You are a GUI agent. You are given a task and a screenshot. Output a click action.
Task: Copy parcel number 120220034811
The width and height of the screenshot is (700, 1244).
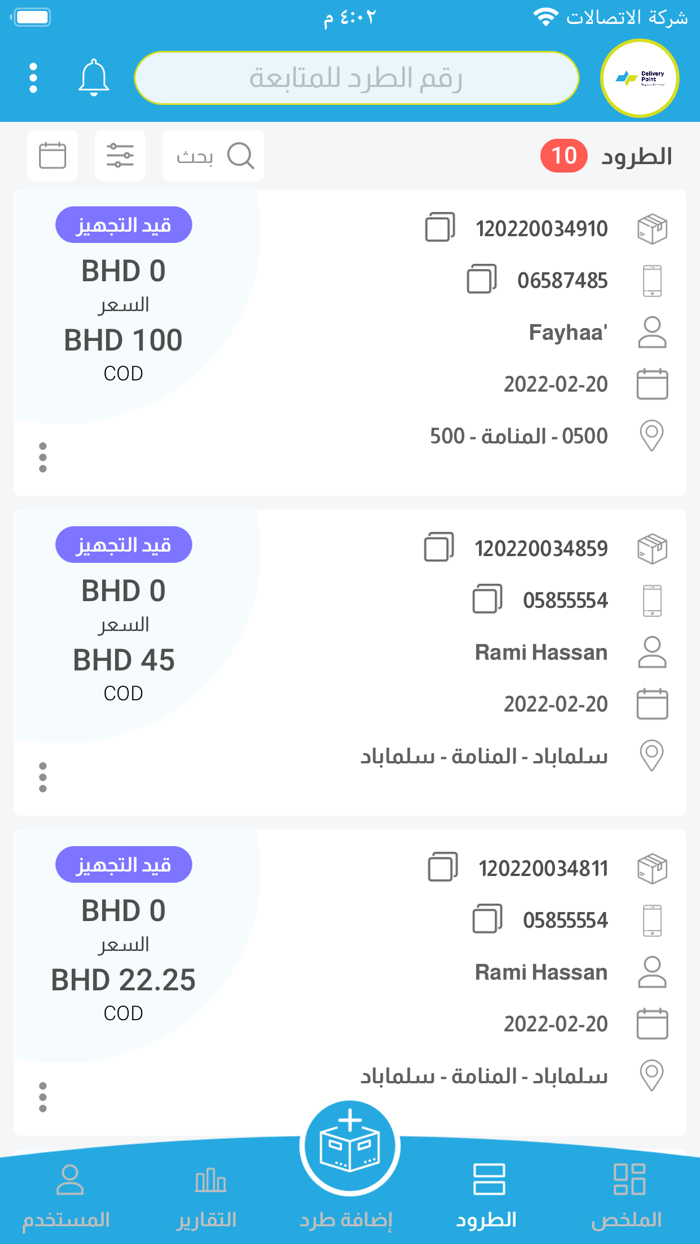point(443,867)
